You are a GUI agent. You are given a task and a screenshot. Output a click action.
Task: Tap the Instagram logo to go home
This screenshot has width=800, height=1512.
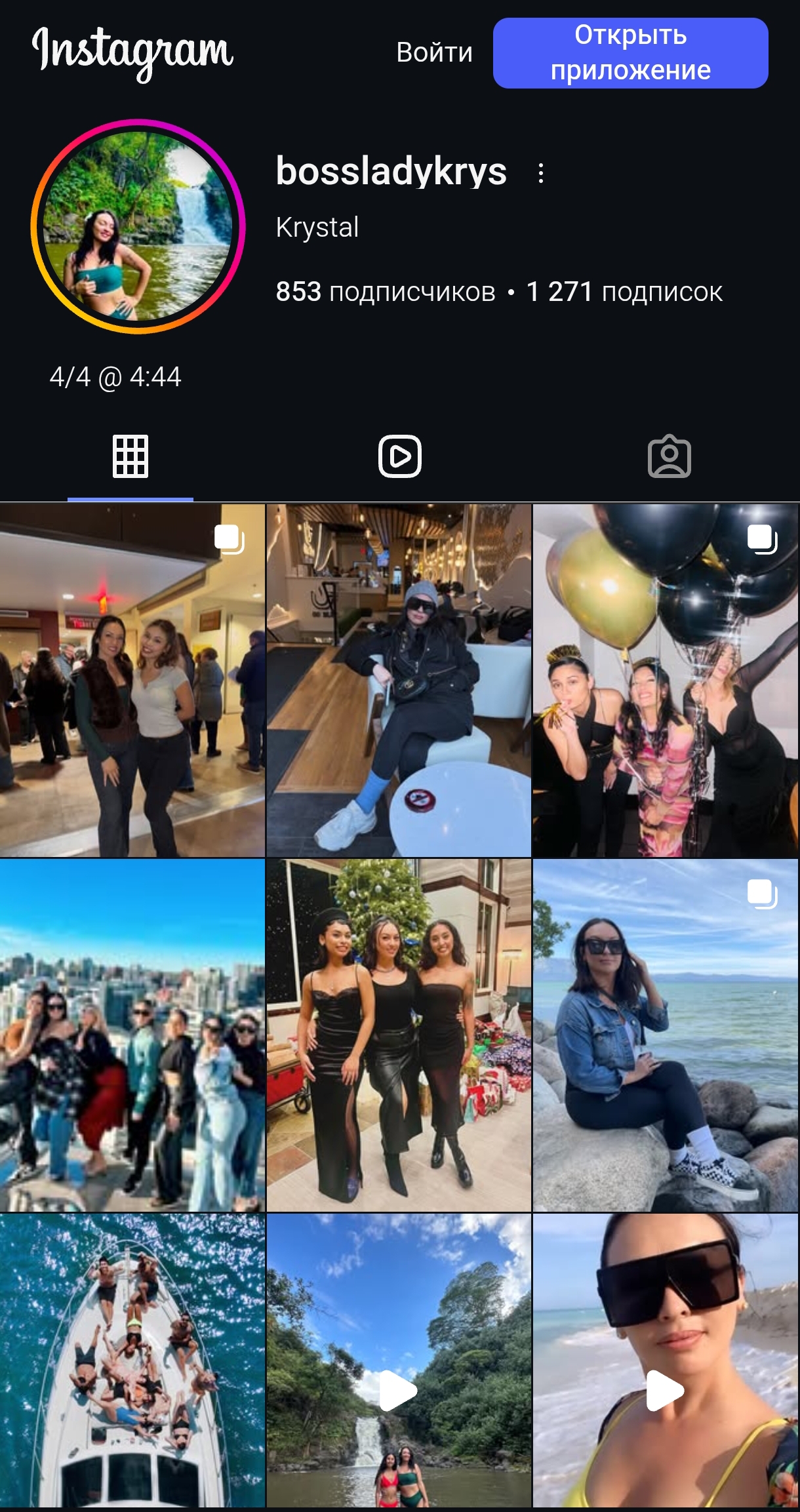tap(132, 51)
